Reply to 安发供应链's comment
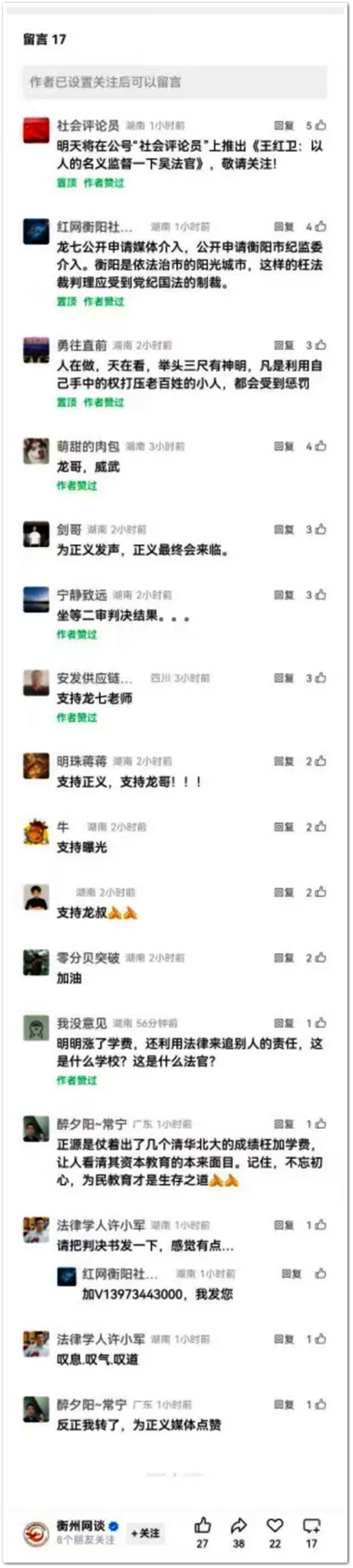 click(x=284, y=678)
